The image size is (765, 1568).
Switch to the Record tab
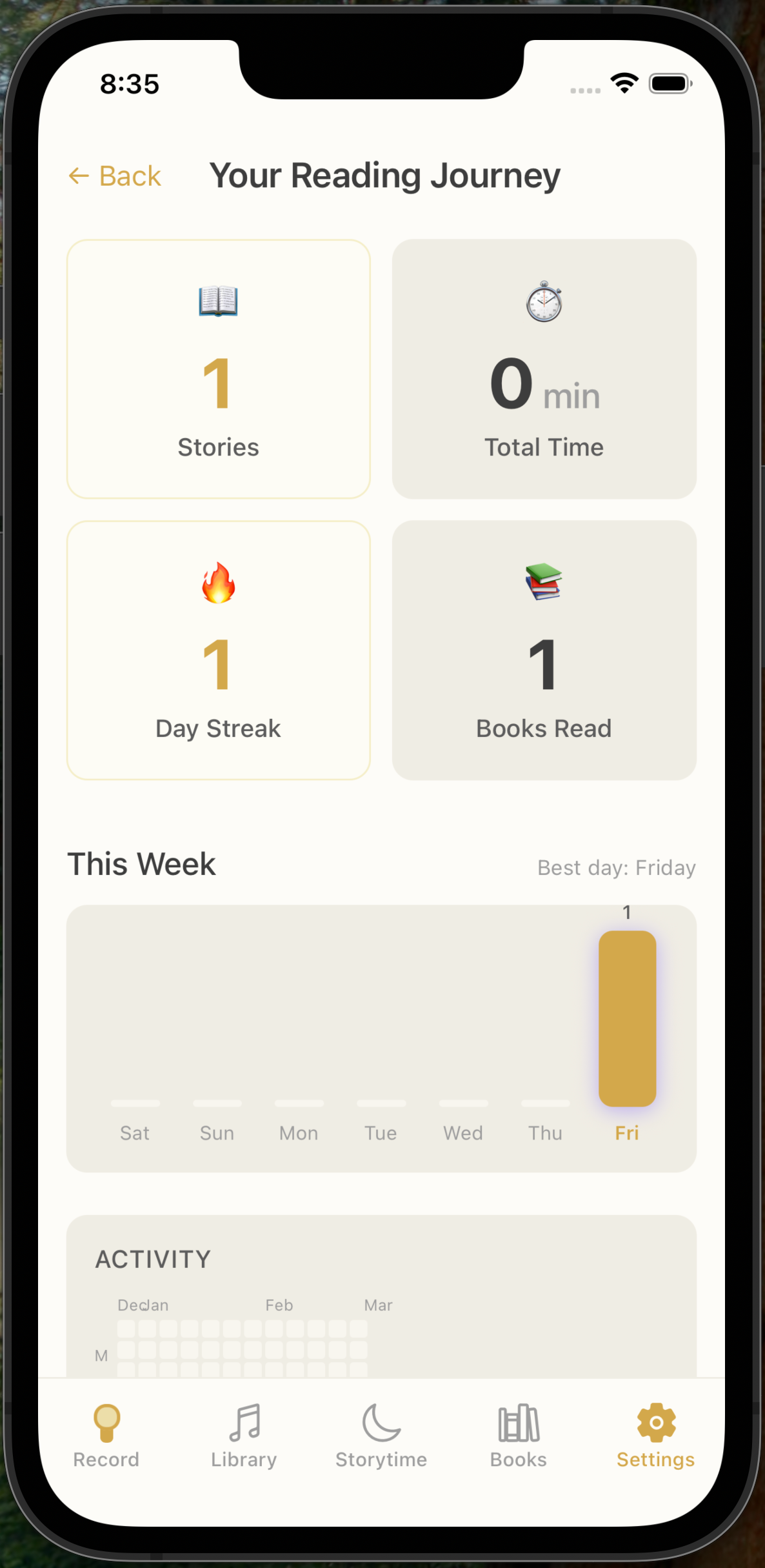[x=106, y=1436]
